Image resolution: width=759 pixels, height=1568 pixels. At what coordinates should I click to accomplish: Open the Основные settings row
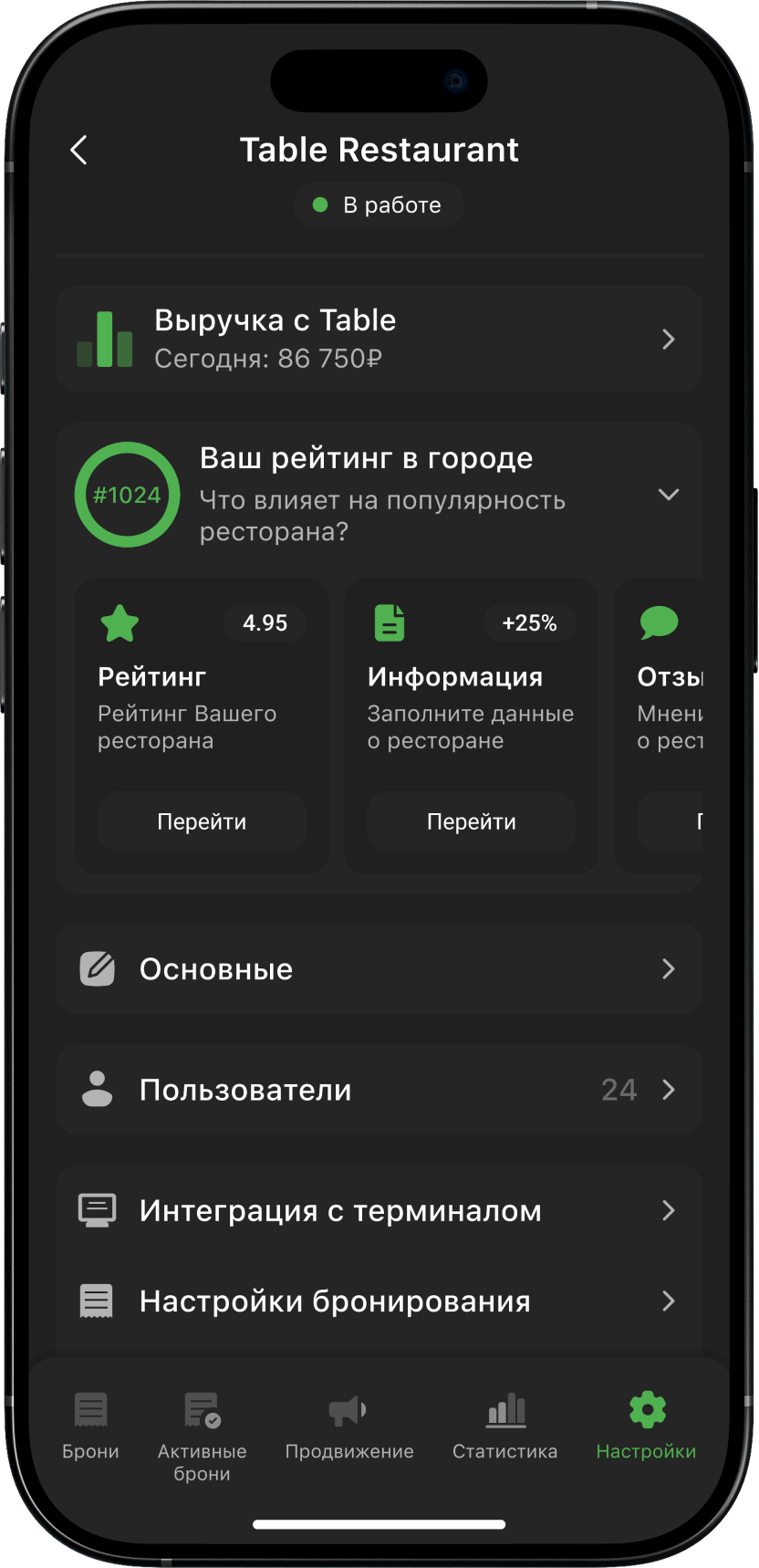(379, 968)
